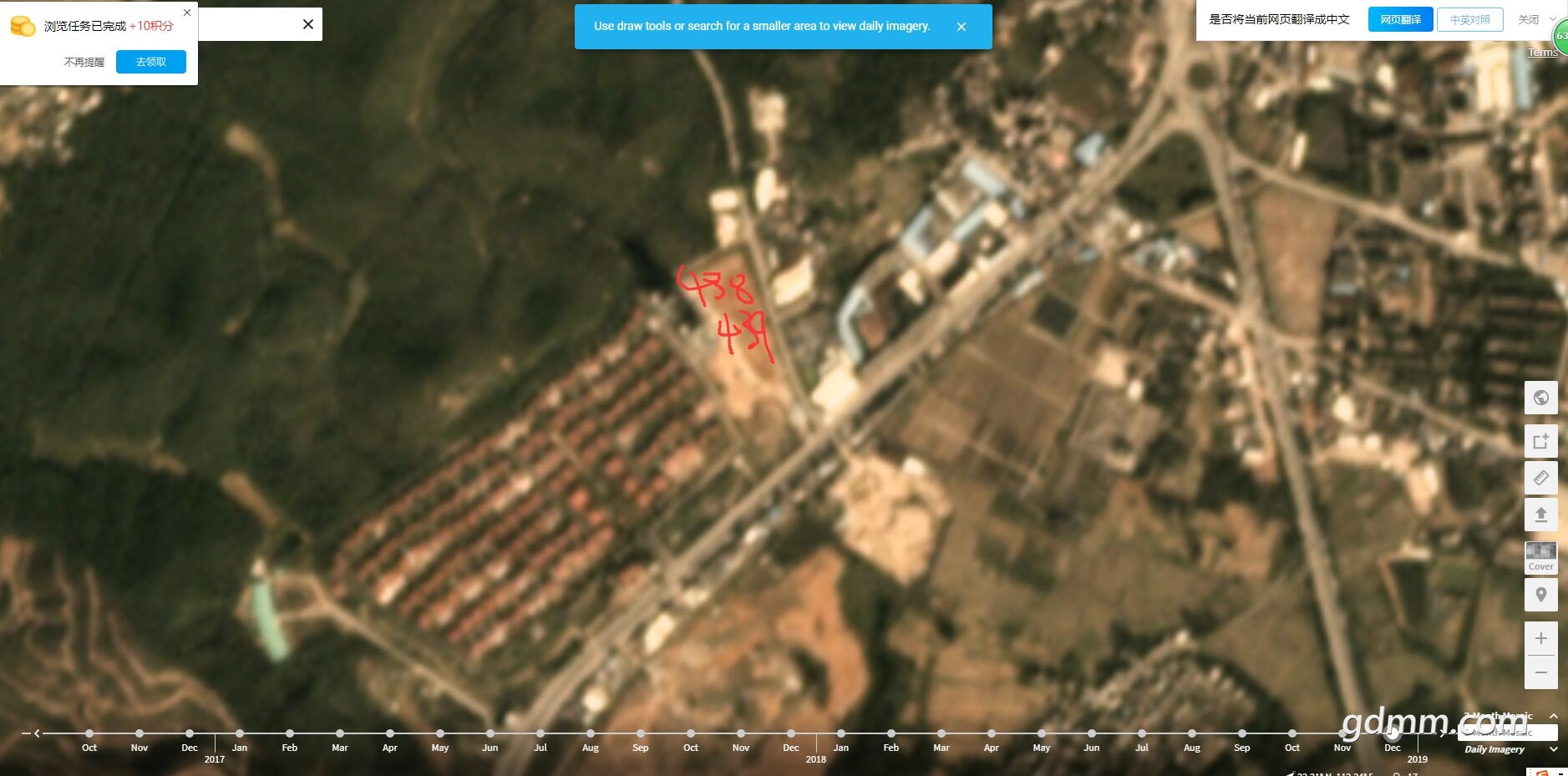Dismiss the translation bar with 关闭

click(1528, 19)
